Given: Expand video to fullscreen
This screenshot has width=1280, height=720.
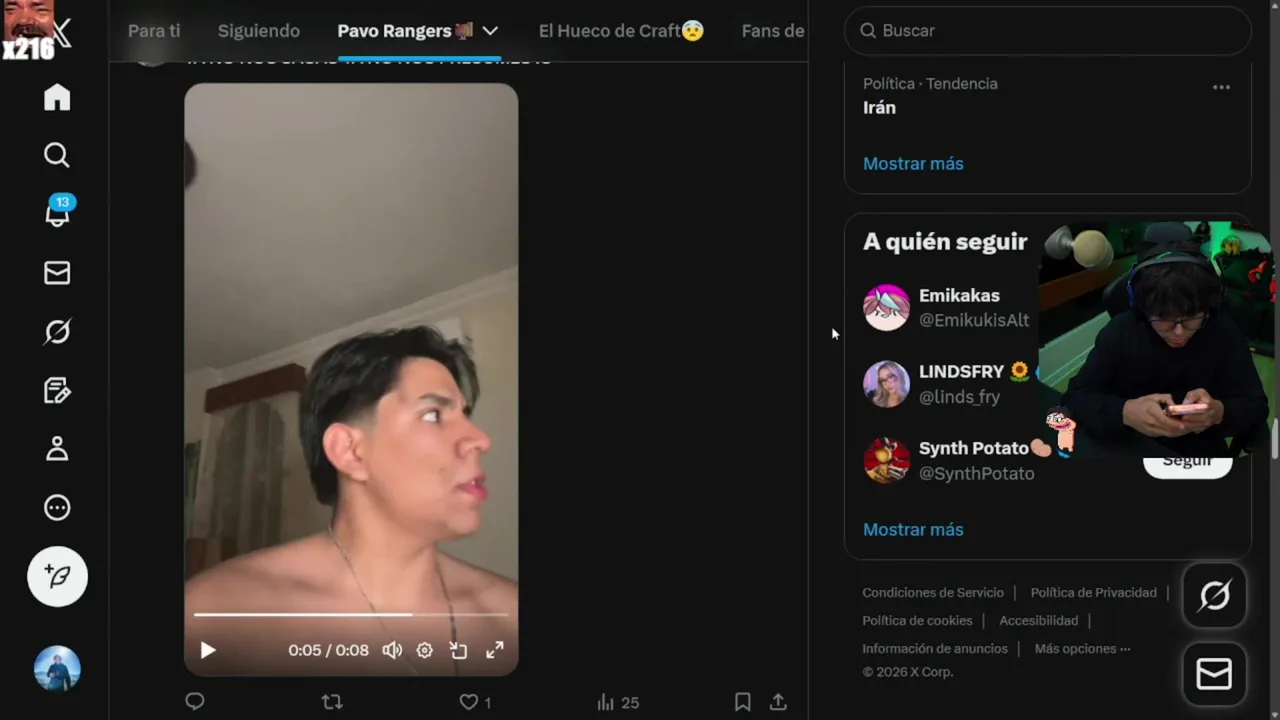Looking at the screenshot, I should 495,650.
